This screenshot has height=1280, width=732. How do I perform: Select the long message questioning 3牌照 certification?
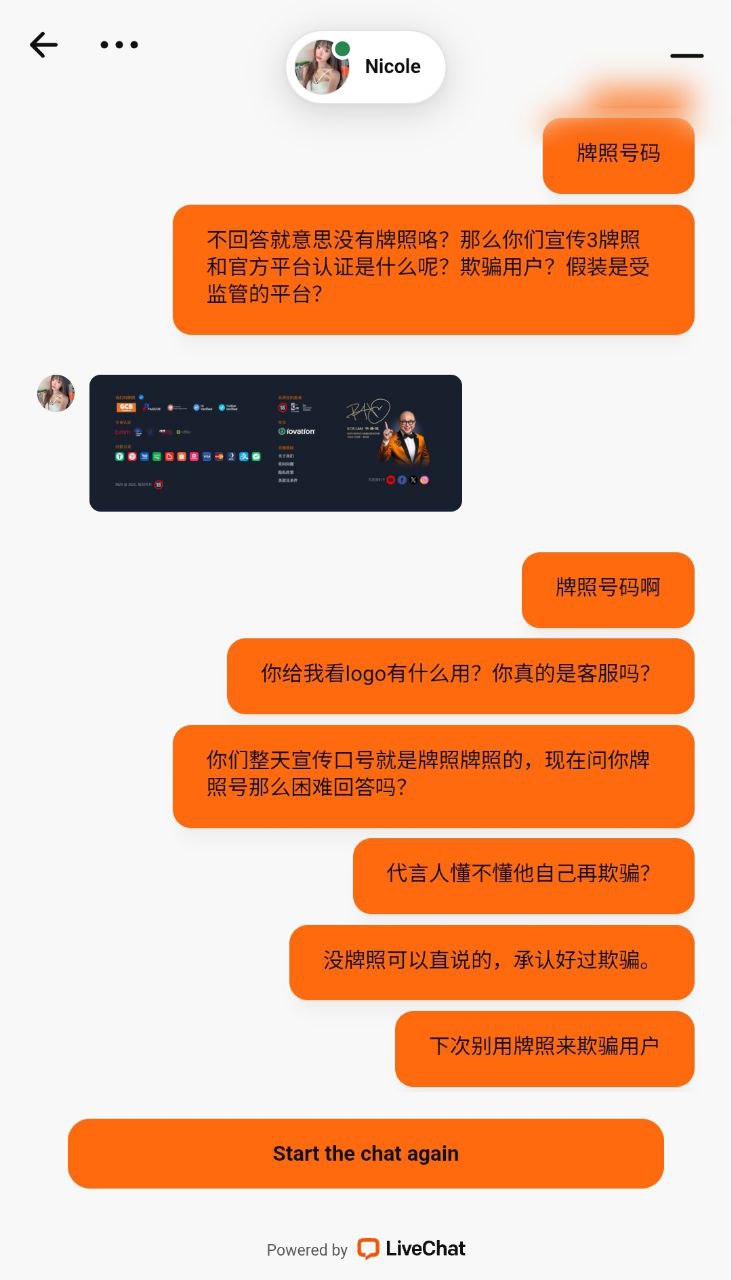tap(433, 270)
